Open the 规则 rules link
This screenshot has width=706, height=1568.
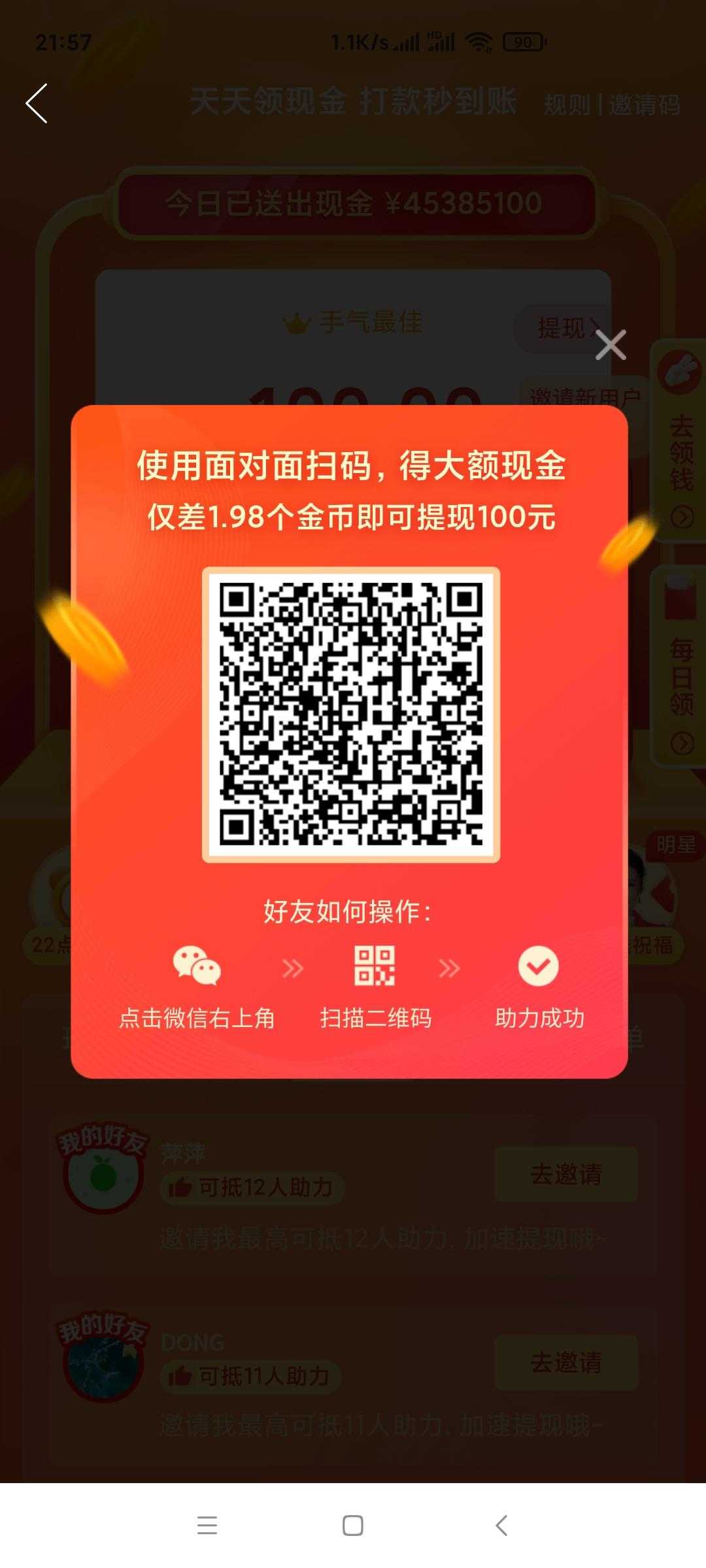[x=567, y=105]
